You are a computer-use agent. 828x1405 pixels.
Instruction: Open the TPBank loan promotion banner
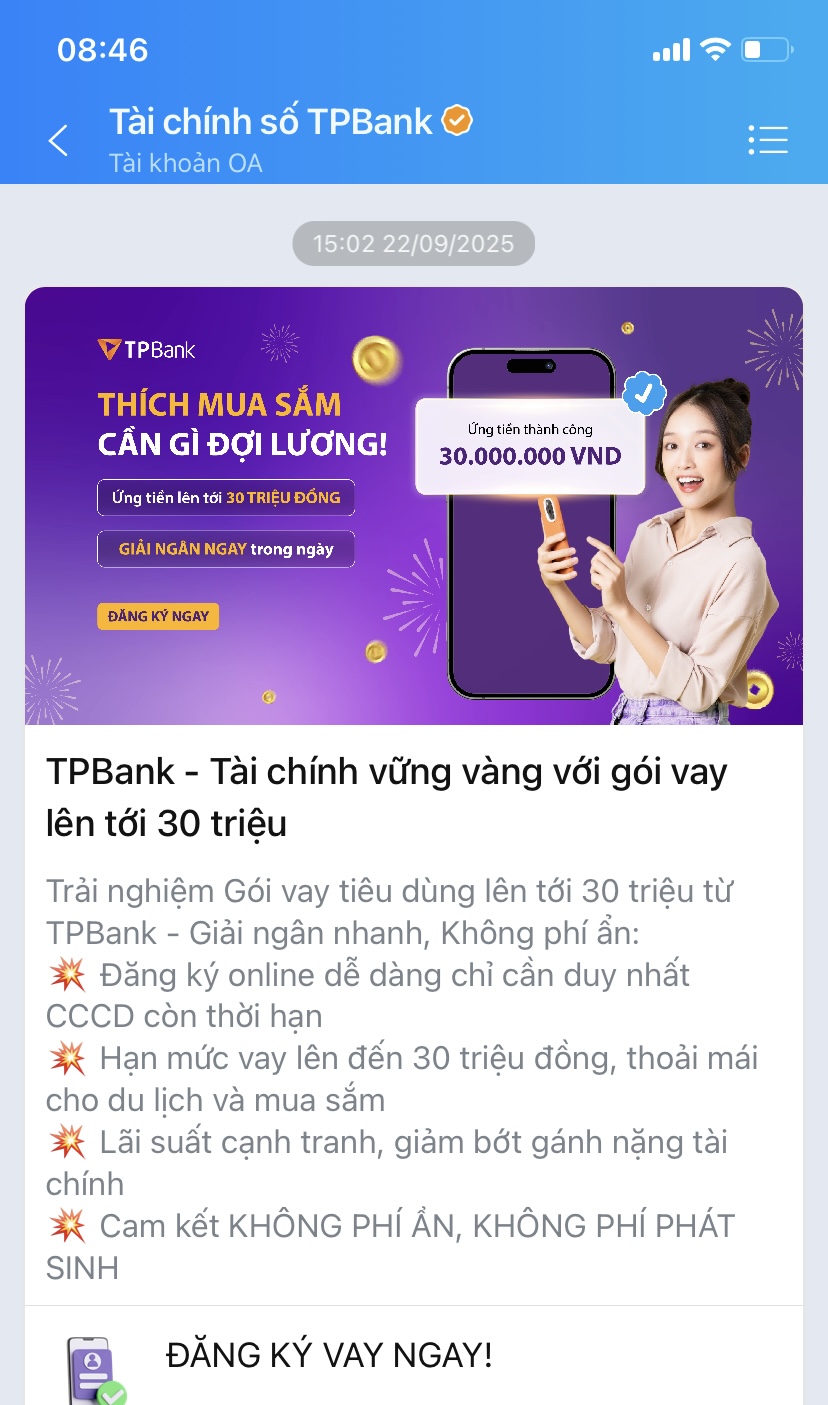(x=413, y=506)
